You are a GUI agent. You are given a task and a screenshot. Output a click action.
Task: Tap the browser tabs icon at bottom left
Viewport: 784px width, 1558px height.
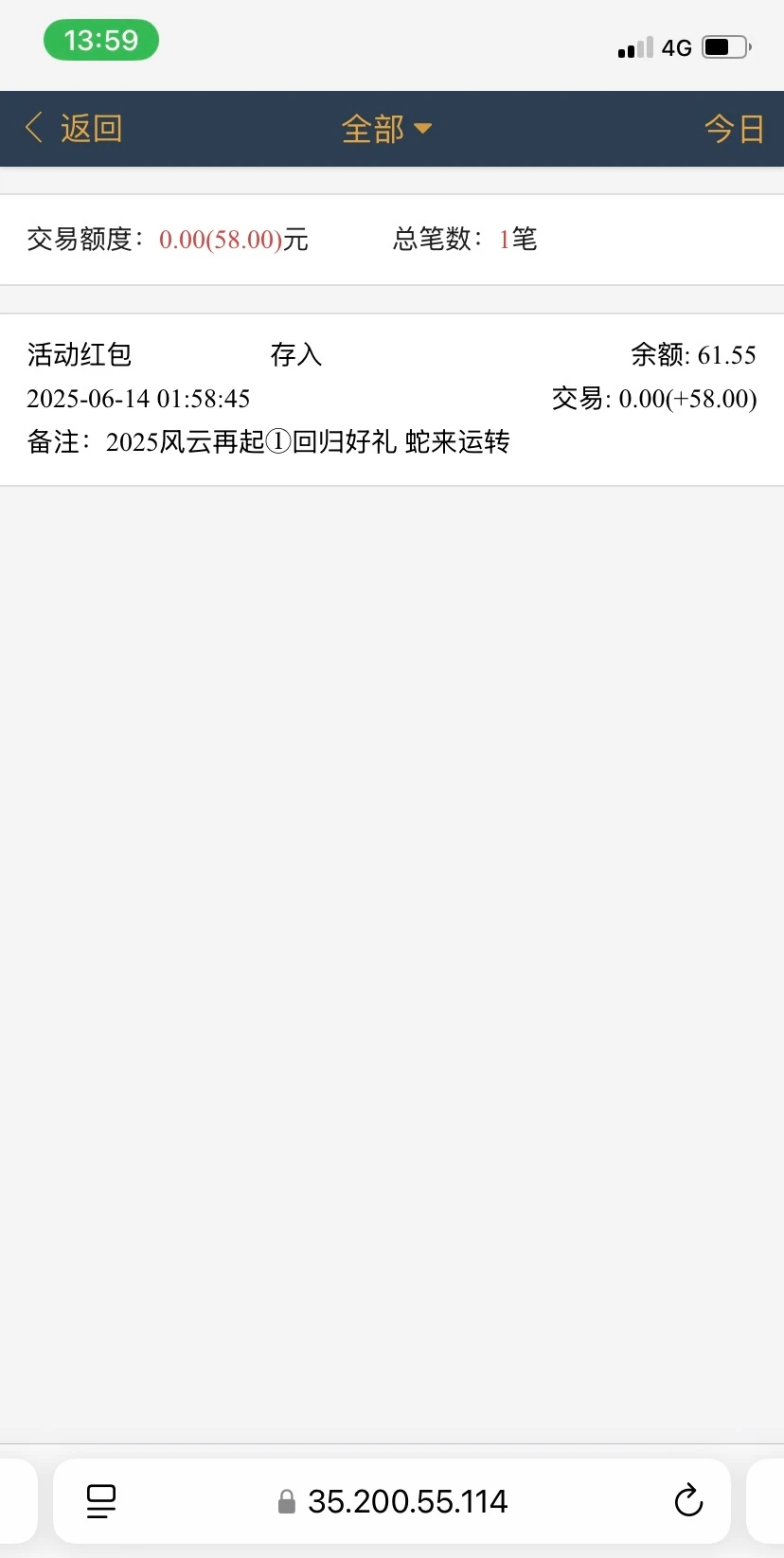click(x=100, y=1500)
